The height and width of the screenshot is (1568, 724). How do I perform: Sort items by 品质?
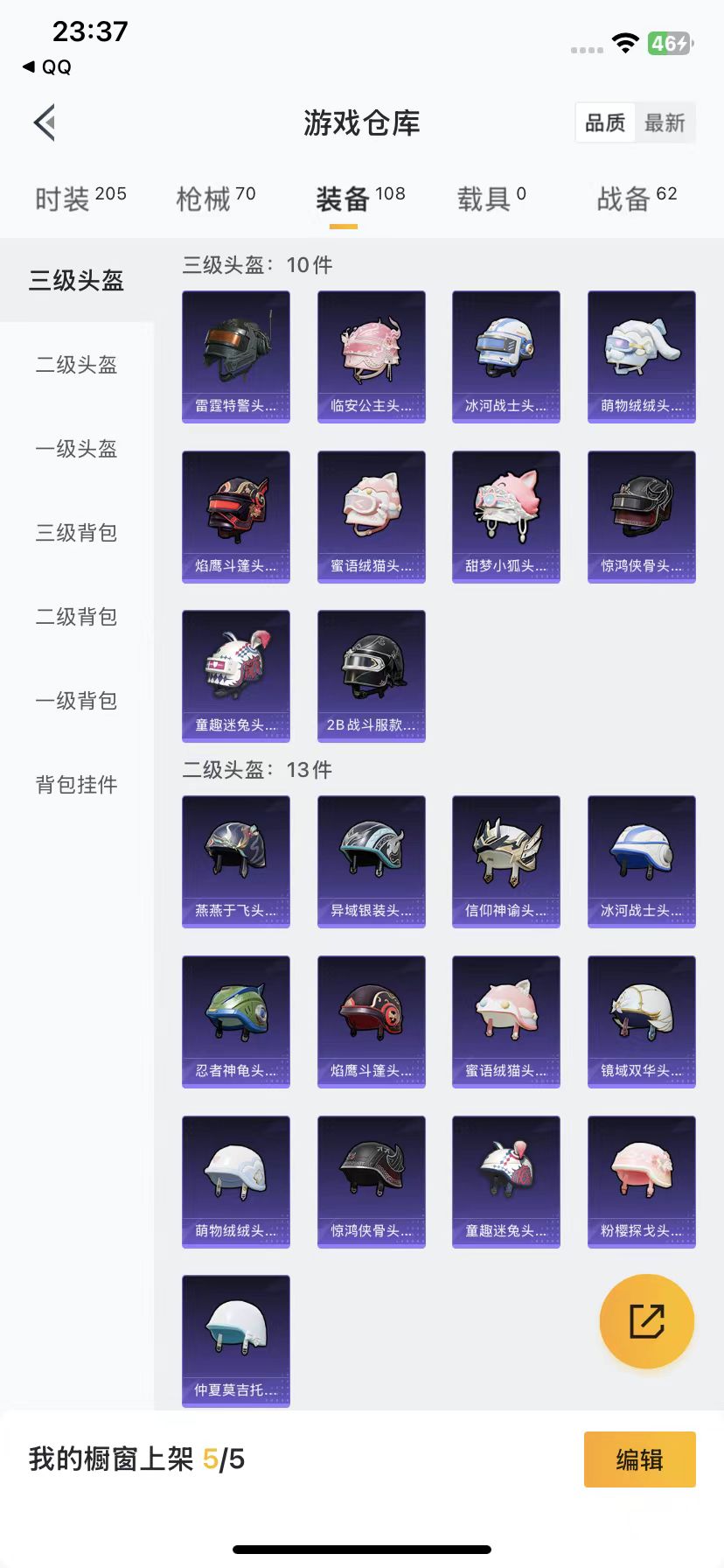(605, 123)
